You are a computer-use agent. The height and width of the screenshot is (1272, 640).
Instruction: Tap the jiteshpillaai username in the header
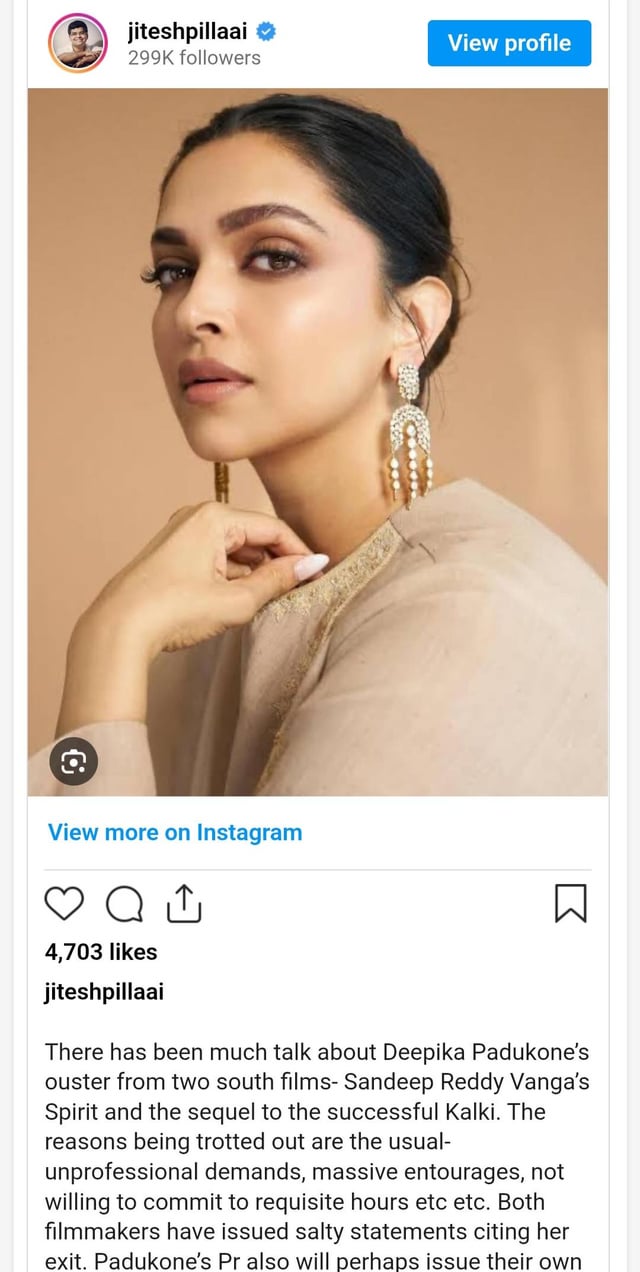coord(187,31)
